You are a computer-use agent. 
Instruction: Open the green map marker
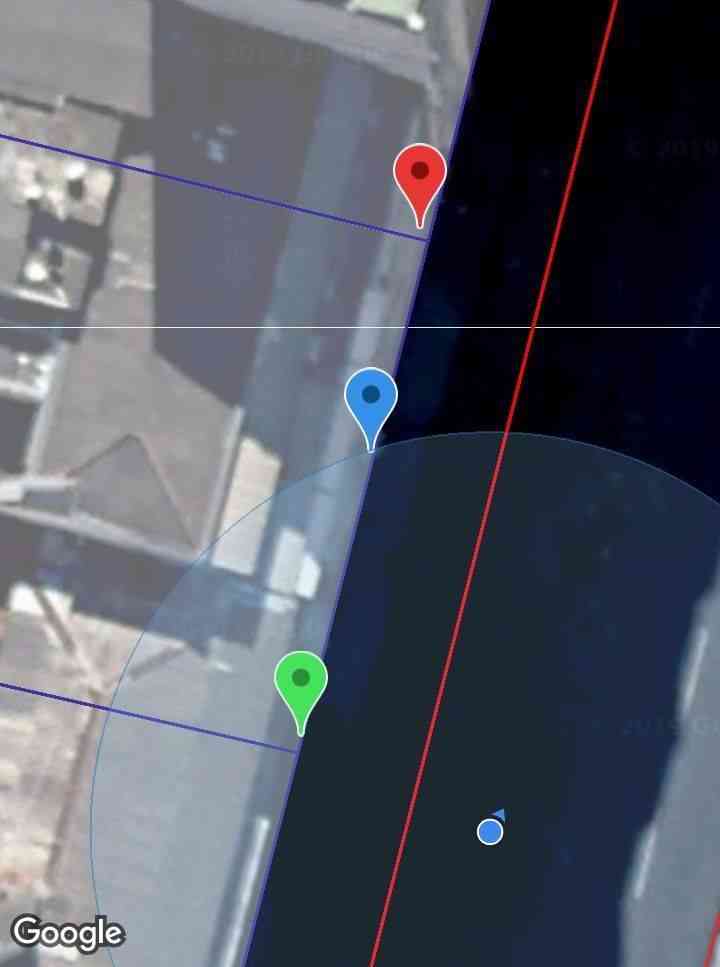pos(301,683)
